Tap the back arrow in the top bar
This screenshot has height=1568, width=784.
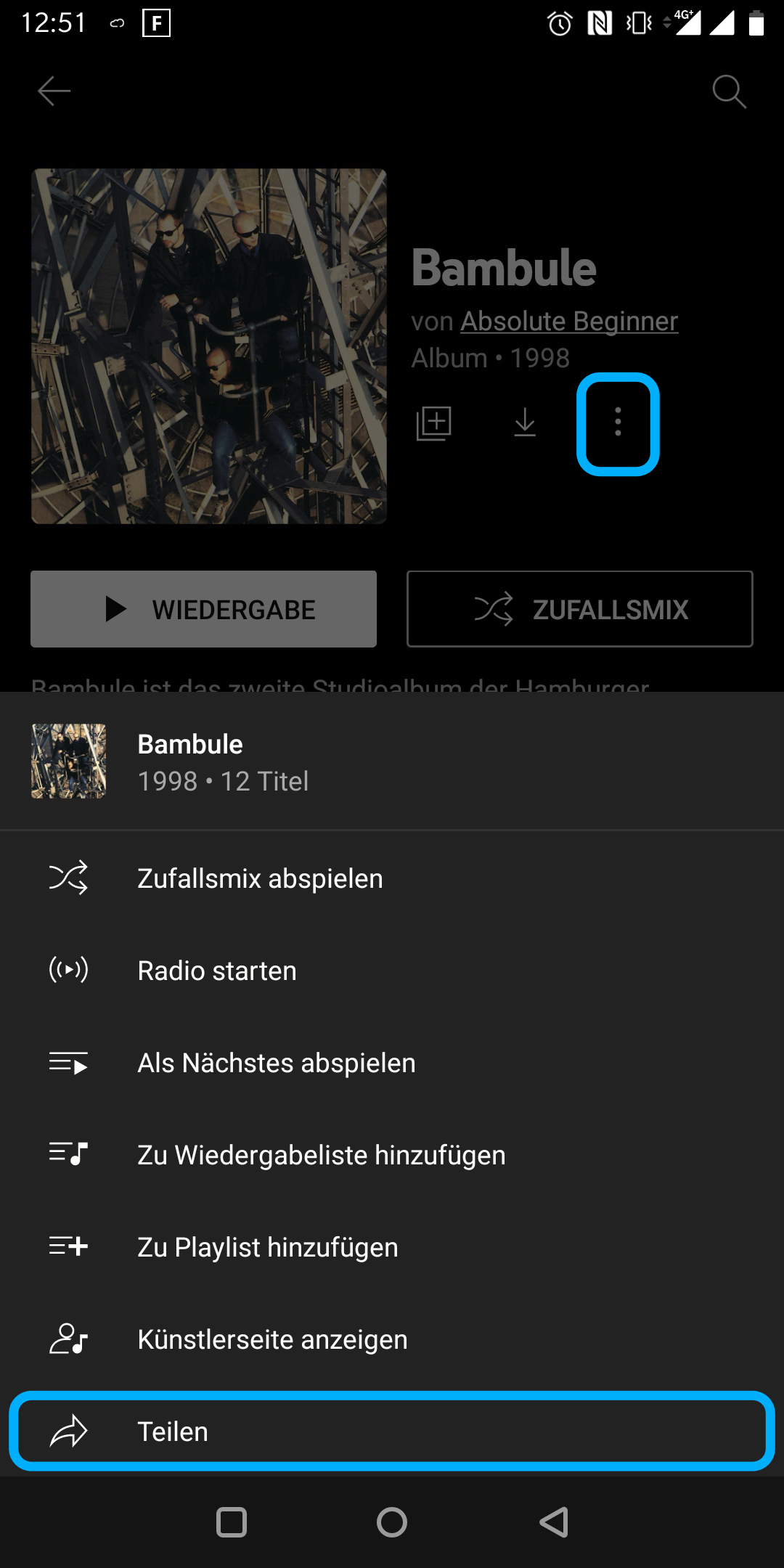[x=54, y=91]
